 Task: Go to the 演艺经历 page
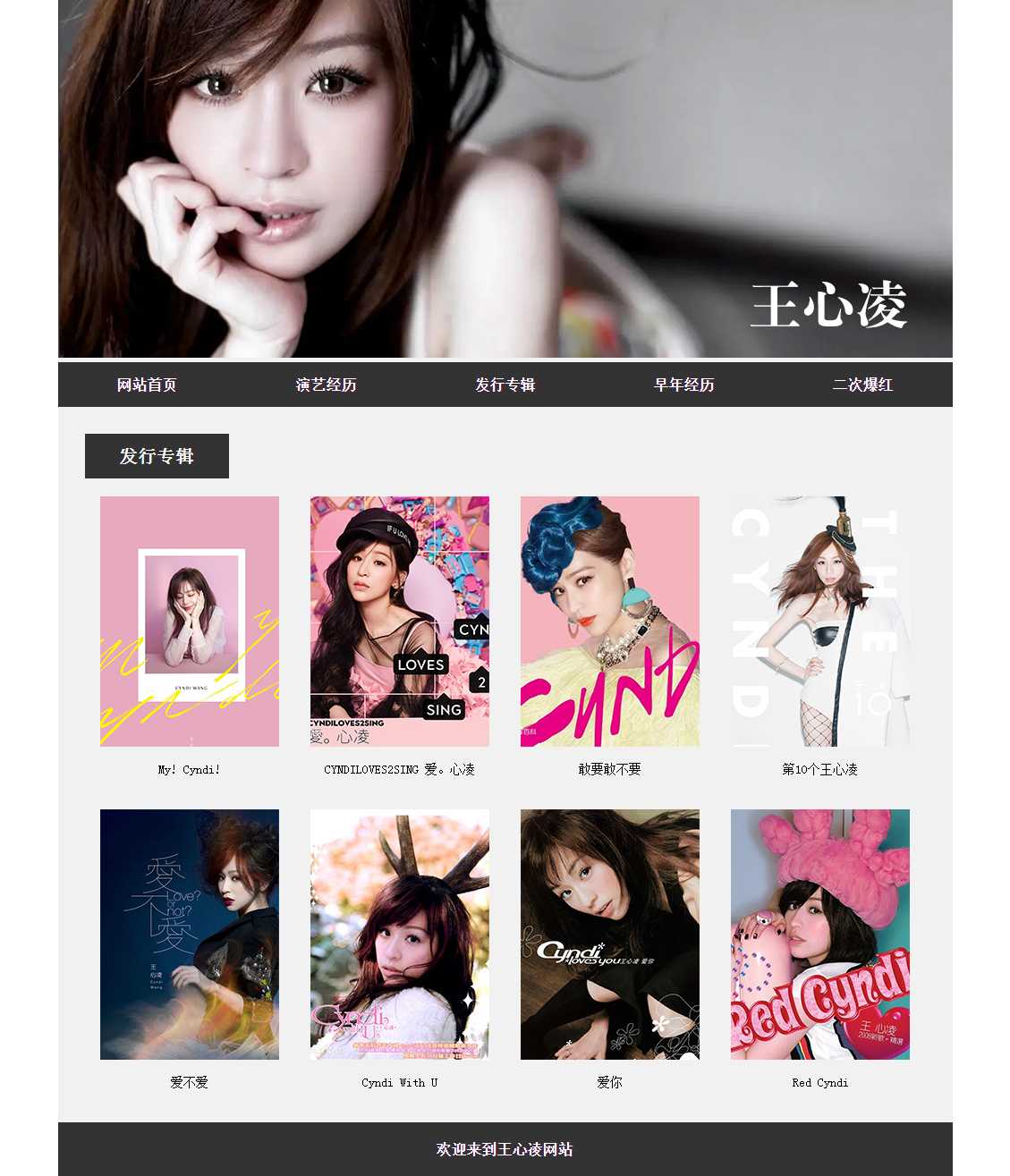coord(327,385)
